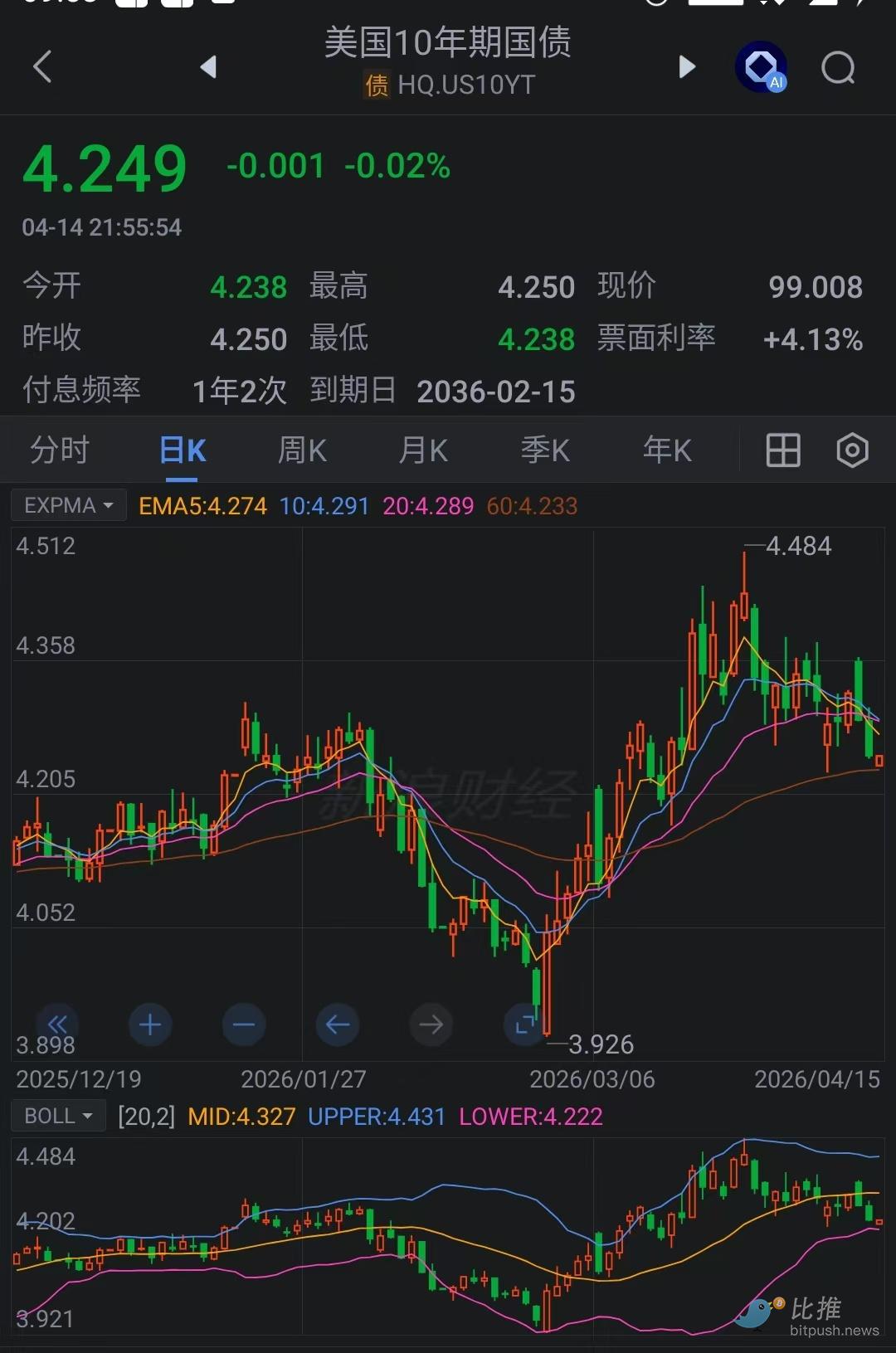Screen dimensions: 896x1353
Task: Expand chart to fullscreen
Action: [x=525, y=1024]
